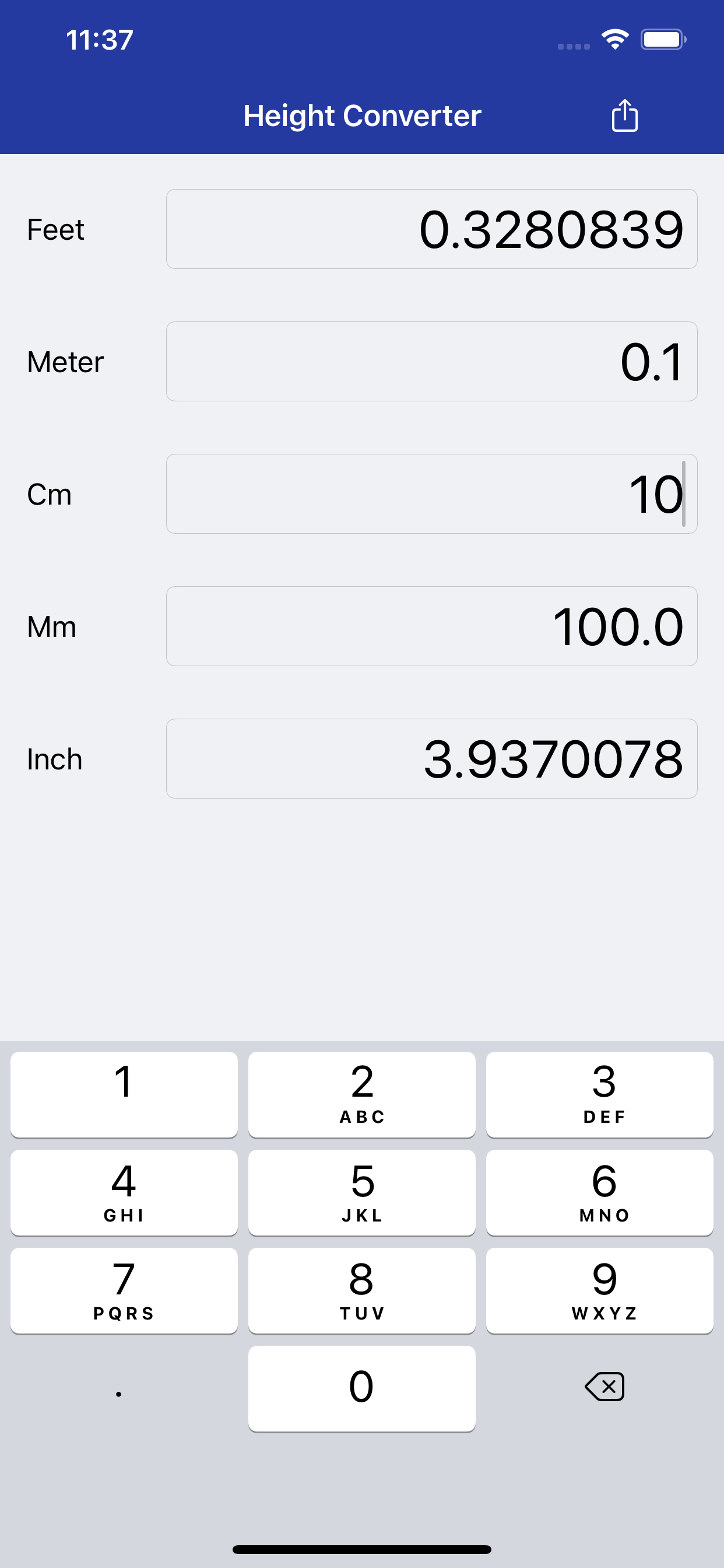This screenshot has width=724, height=1568.
Task: Select the Meter value field
Action: tap(433, 361)
